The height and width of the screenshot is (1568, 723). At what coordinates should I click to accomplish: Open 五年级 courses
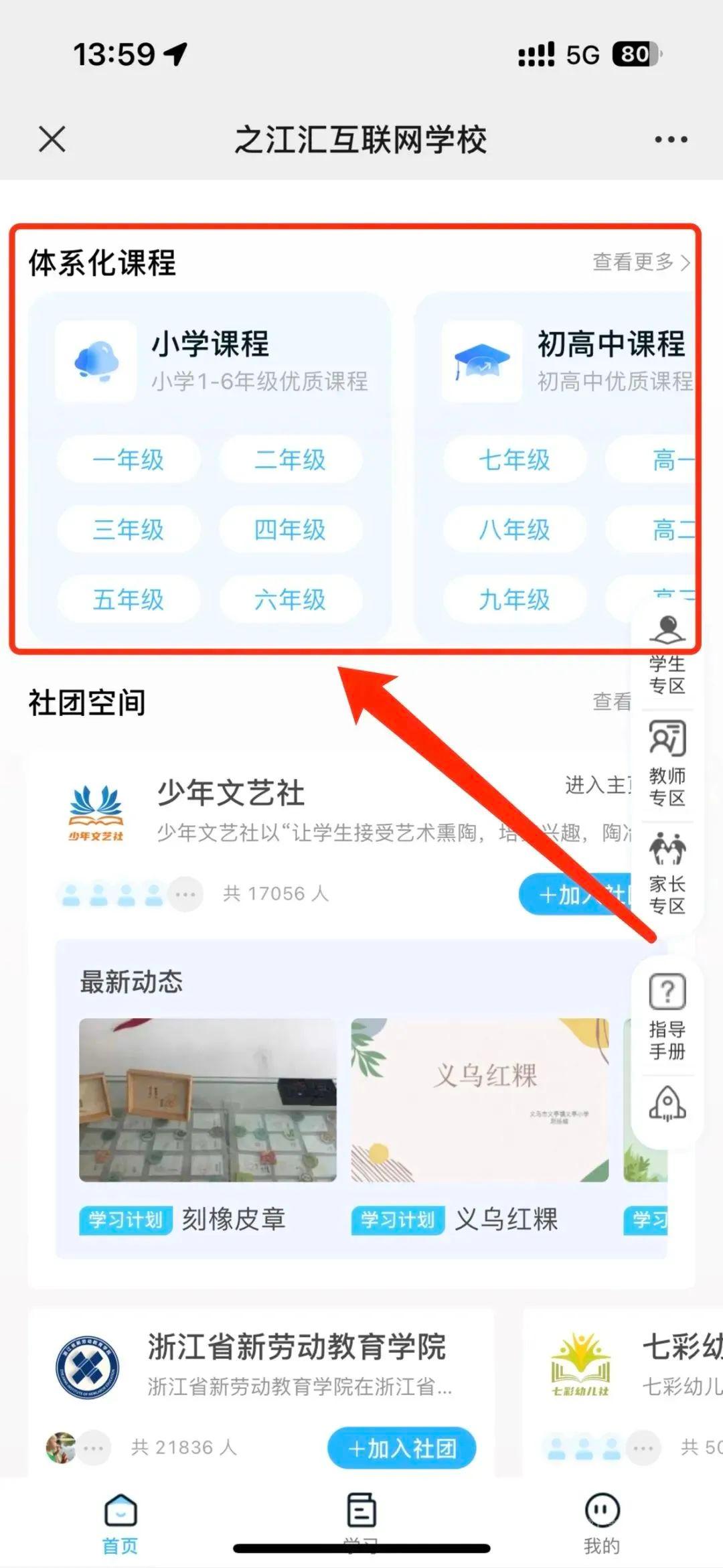click(x=128, y=599)
